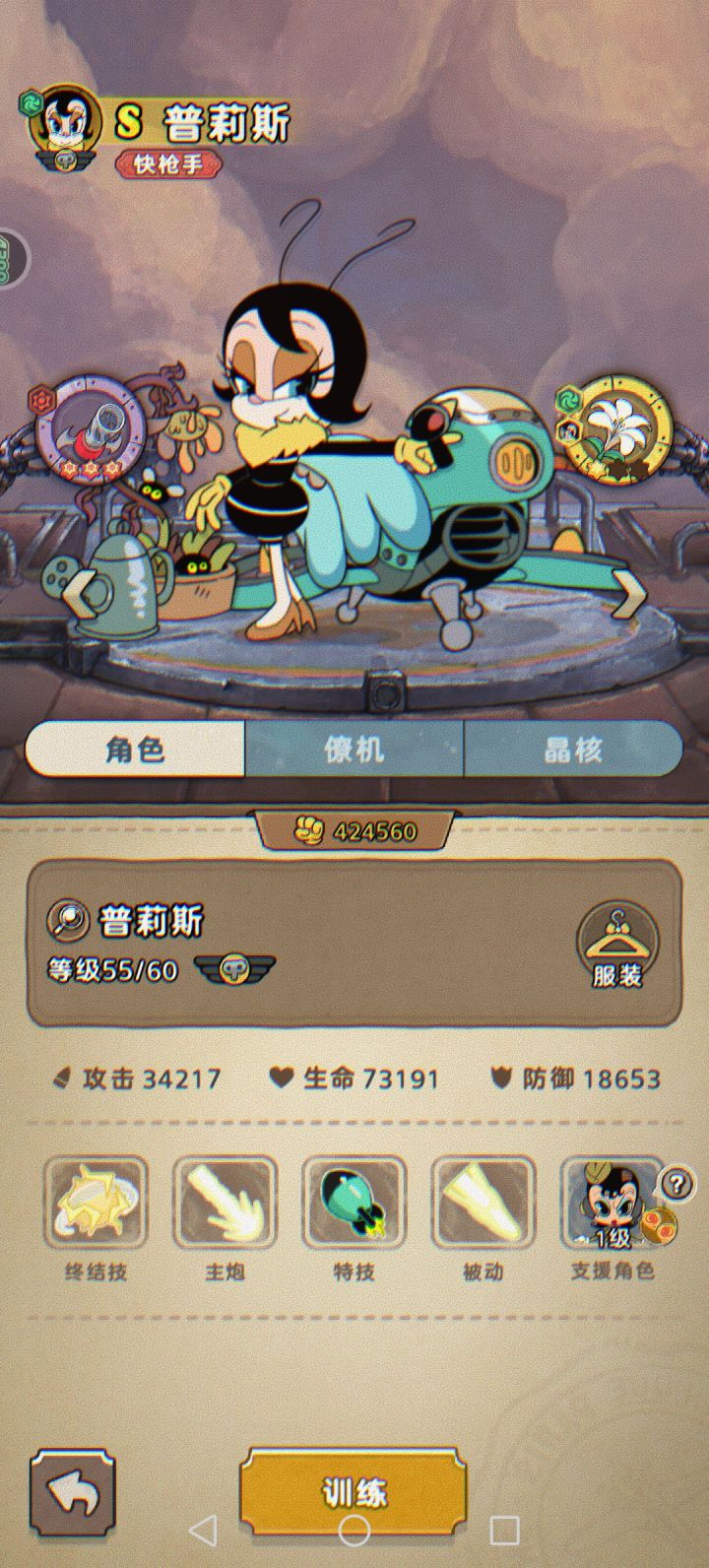View the 特技 special skill icon
The width and height of the screenshot is (709, 1568).
(x=354, y=1204)
